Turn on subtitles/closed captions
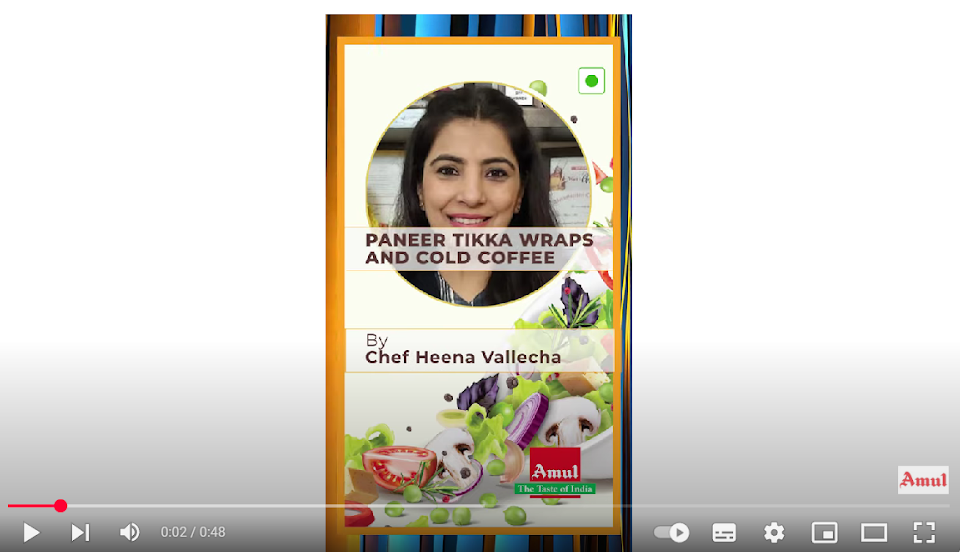Viewport: 960px width, 552px height. [724, 533]
